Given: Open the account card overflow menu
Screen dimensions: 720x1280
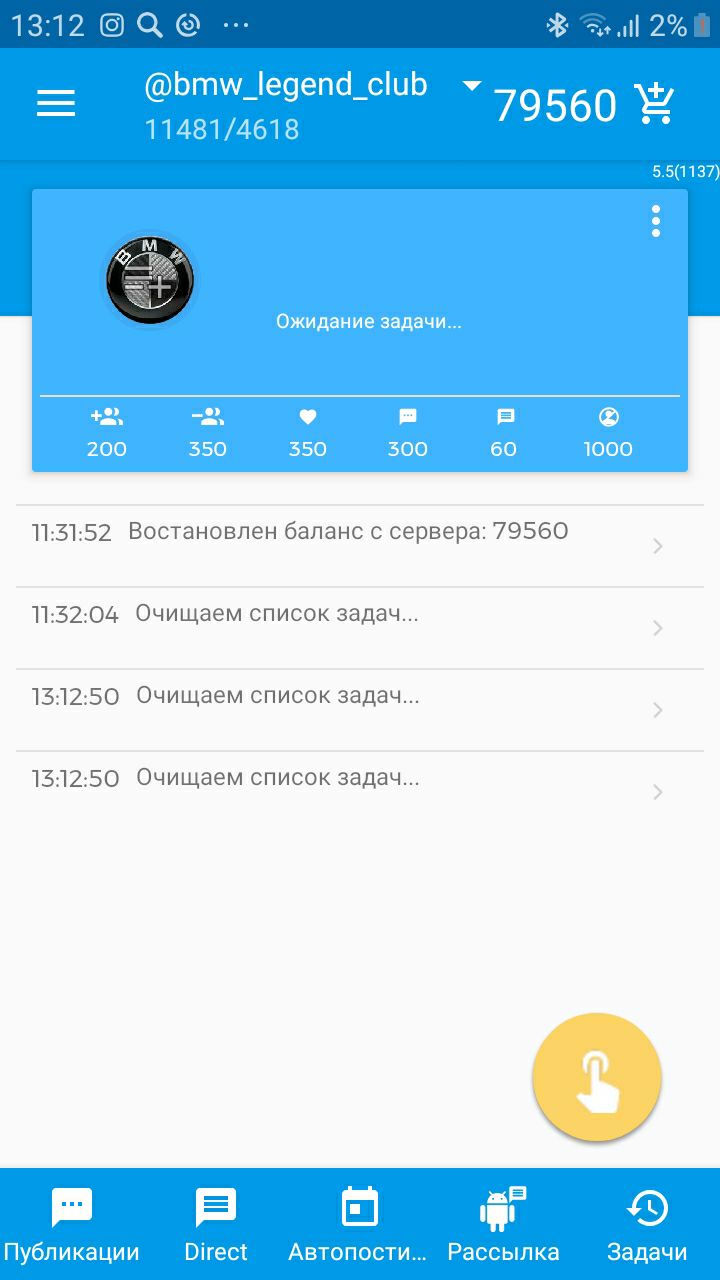Looking at the screenshot, I should click(x=656, y=221).
